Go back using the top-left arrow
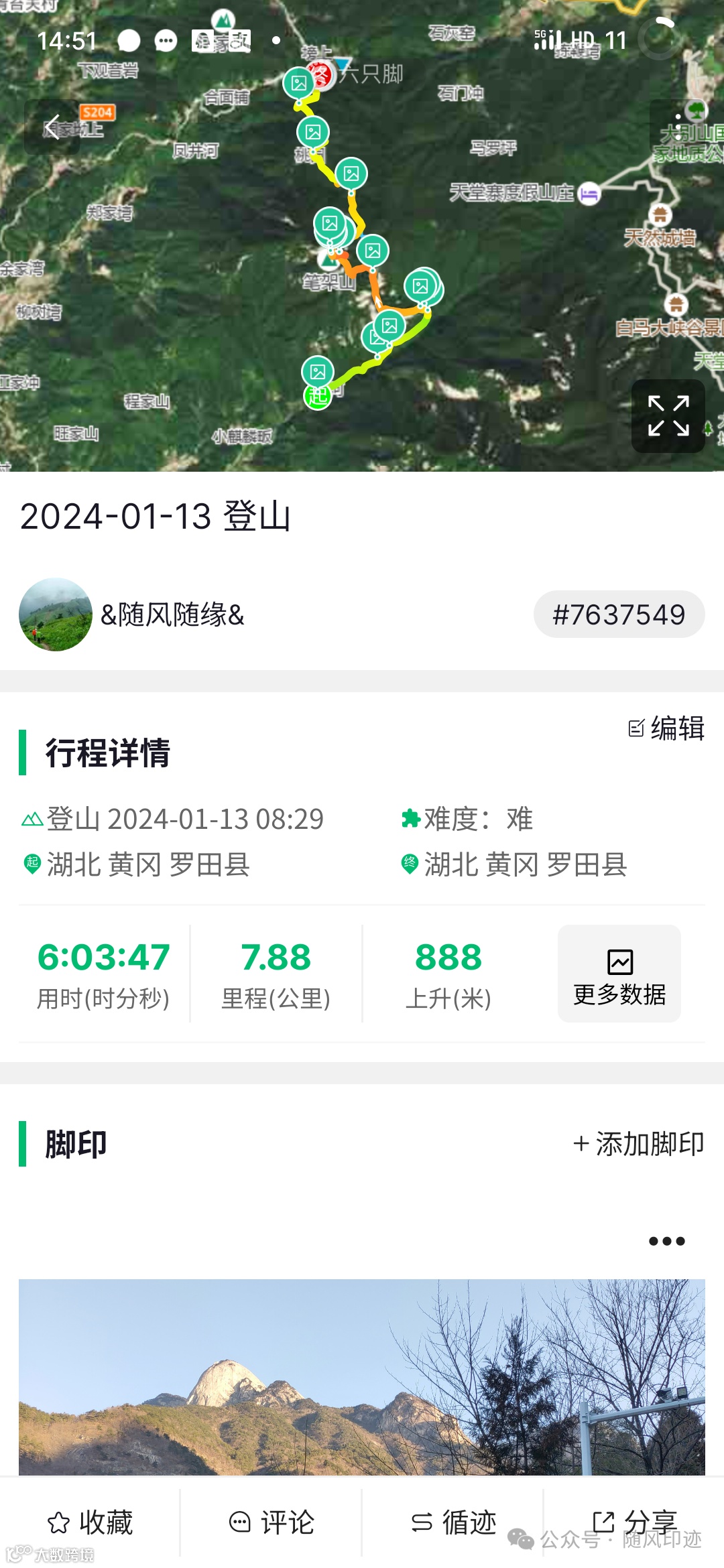The width and height of the screenshot is (724, 1568). click(52, 127)
